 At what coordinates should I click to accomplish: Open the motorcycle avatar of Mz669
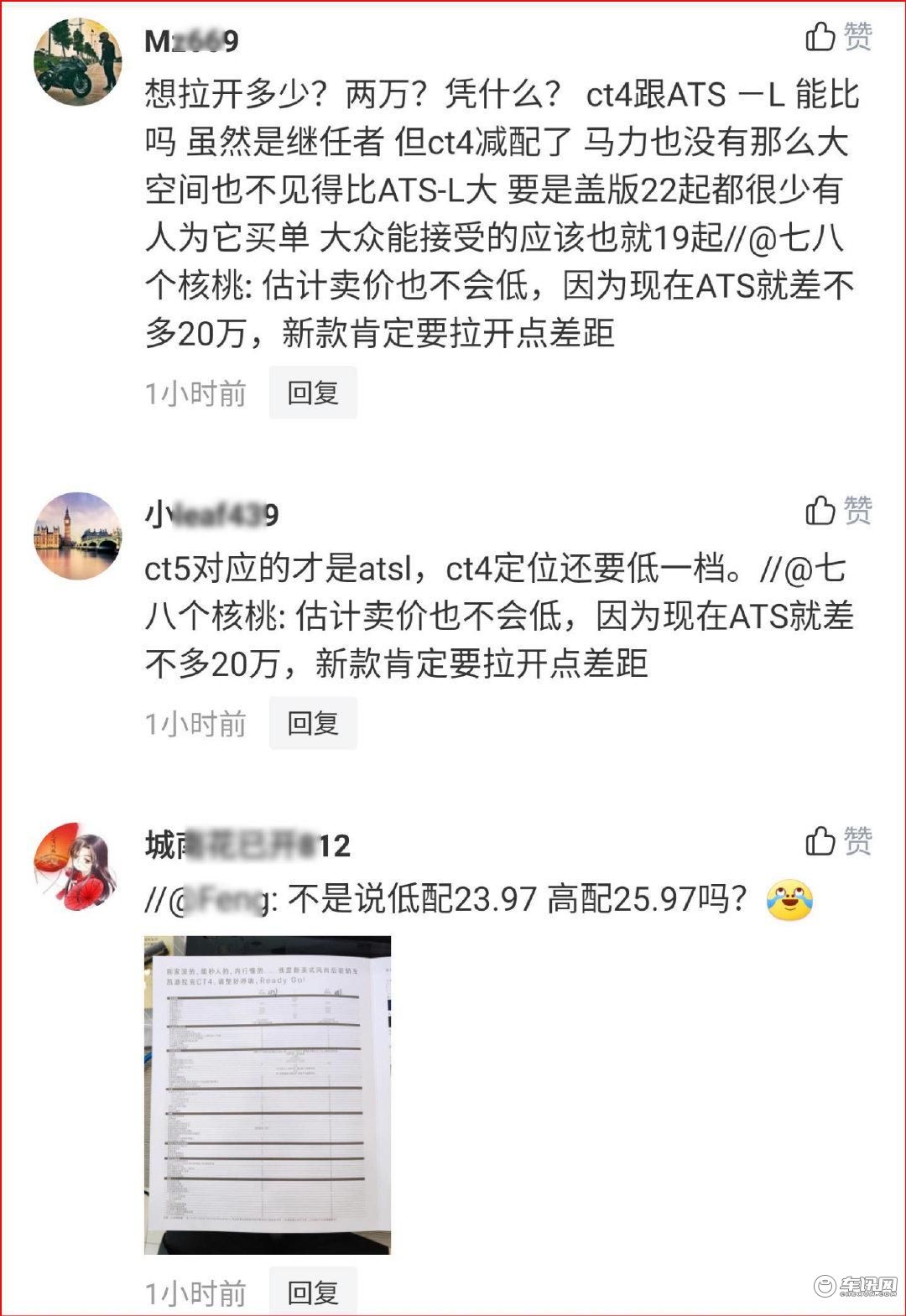point(77,61)
